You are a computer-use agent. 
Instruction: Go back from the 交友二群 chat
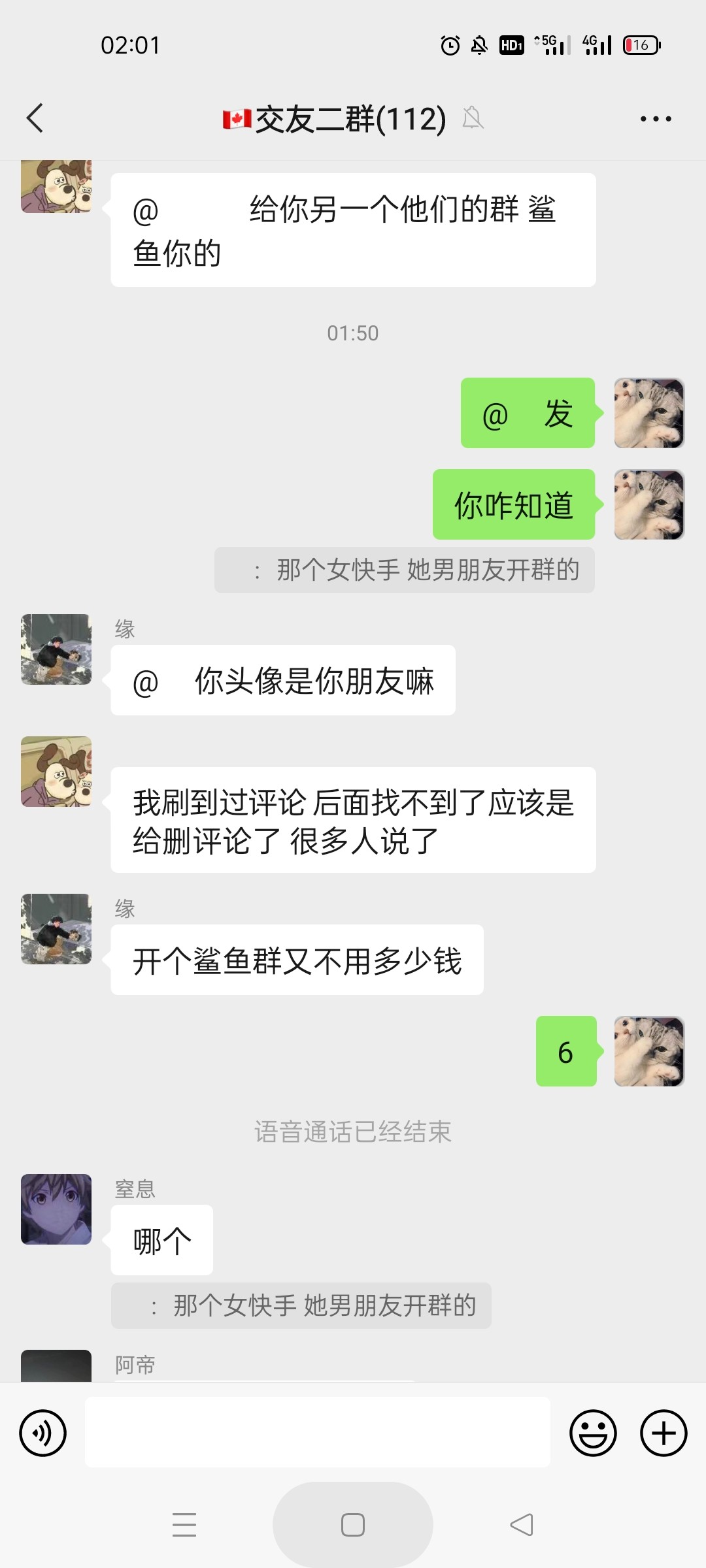coord(35,118)
